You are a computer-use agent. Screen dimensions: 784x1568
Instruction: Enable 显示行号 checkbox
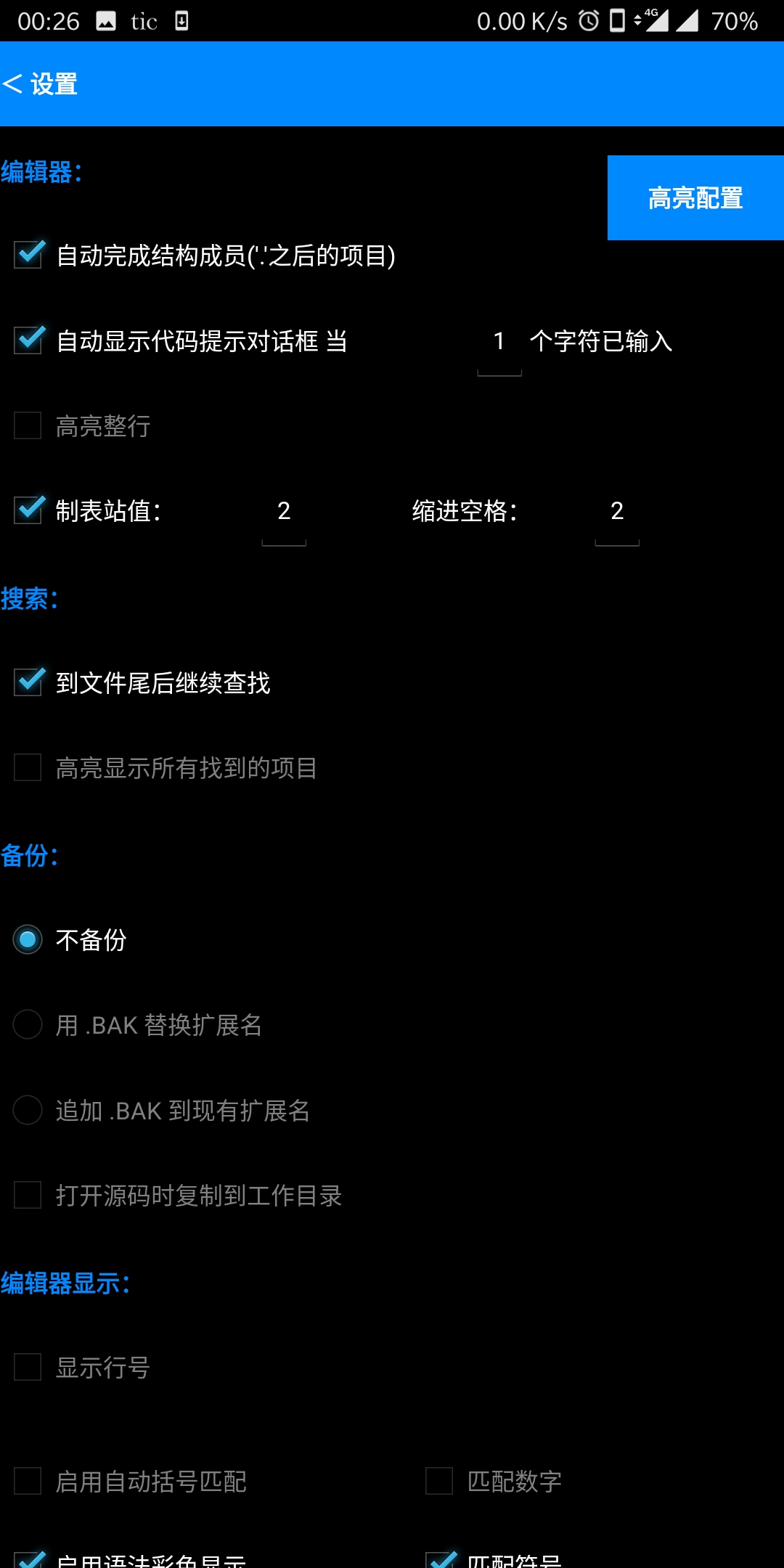click(x=28, y=1367)
